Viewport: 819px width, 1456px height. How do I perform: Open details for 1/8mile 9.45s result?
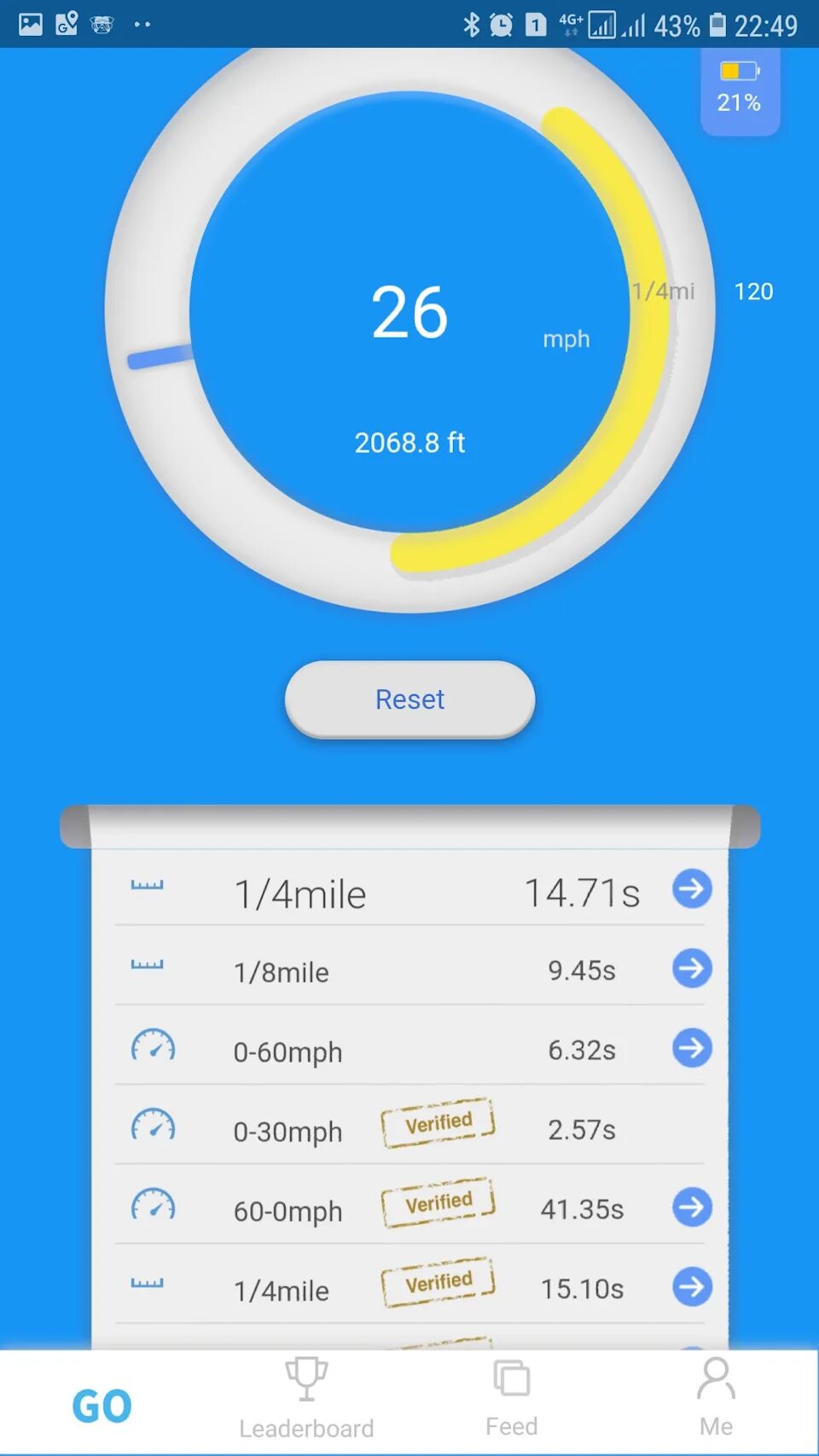click(x=692, y=968)
